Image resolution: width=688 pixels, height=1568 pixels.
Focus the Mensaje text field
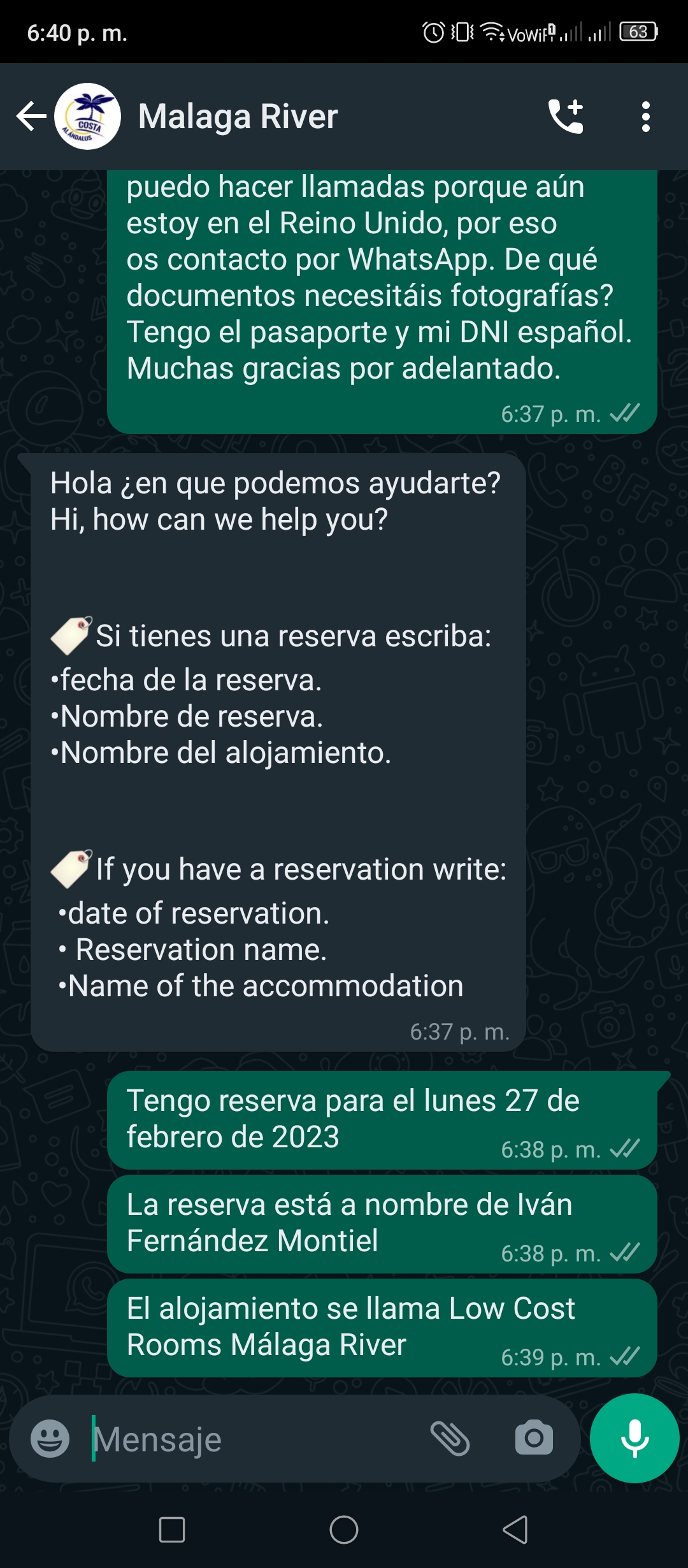click(x=255, y=1439)
